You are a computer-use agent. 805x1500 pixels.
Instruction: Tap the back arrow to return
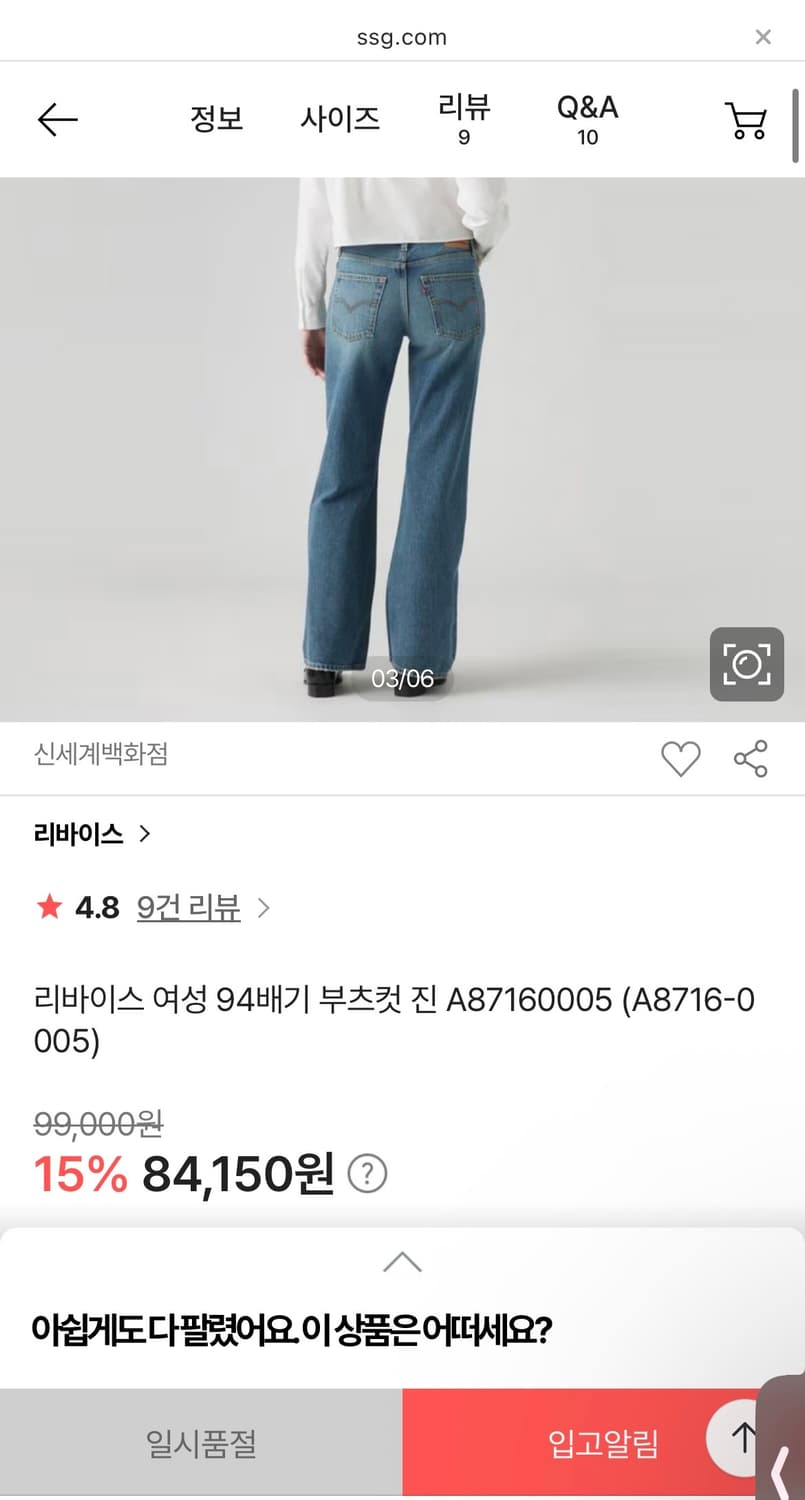(57, 119)
